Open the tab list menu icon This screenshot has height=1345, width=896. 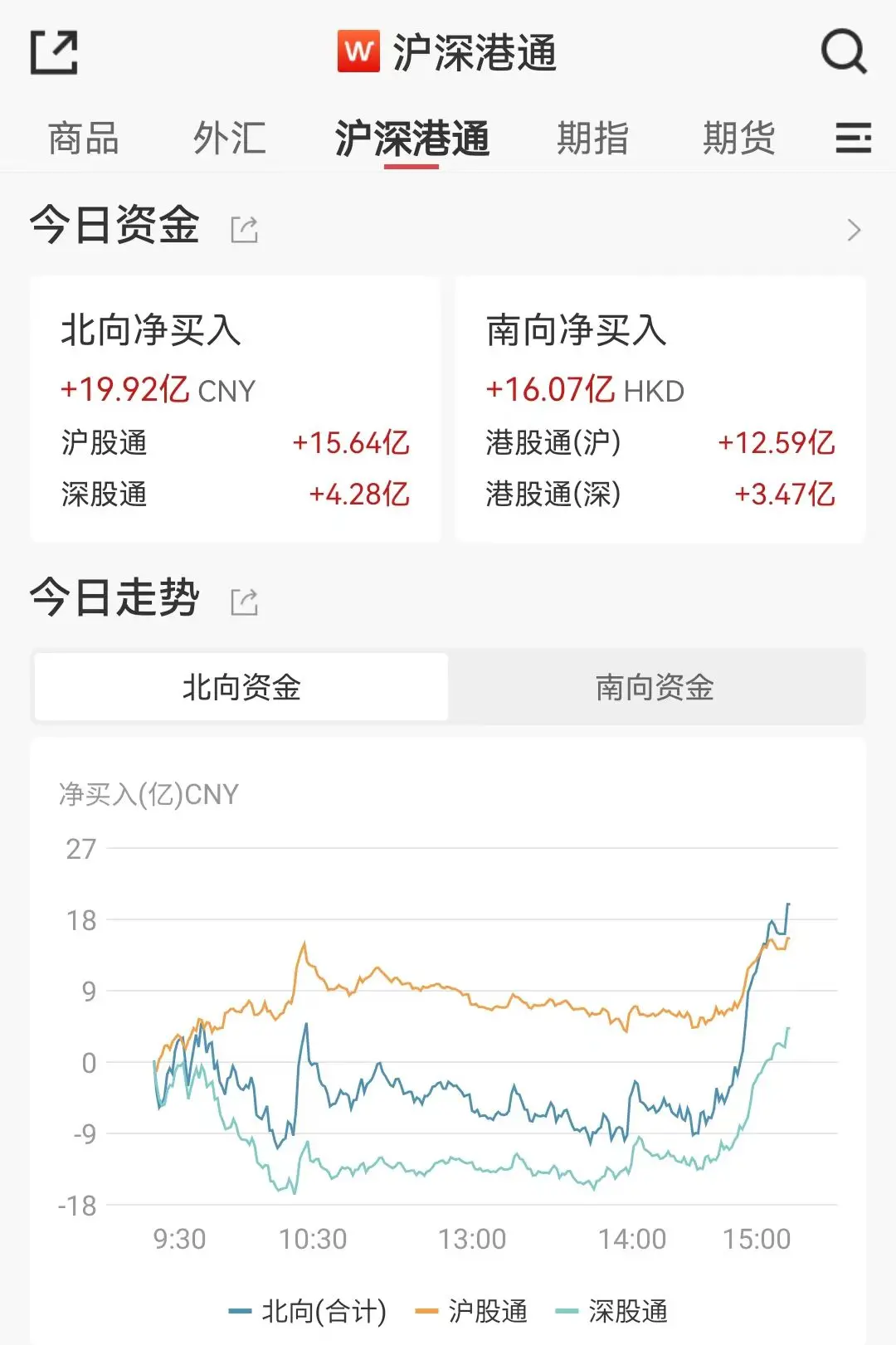pyautogui.click(x=853, y=138)
